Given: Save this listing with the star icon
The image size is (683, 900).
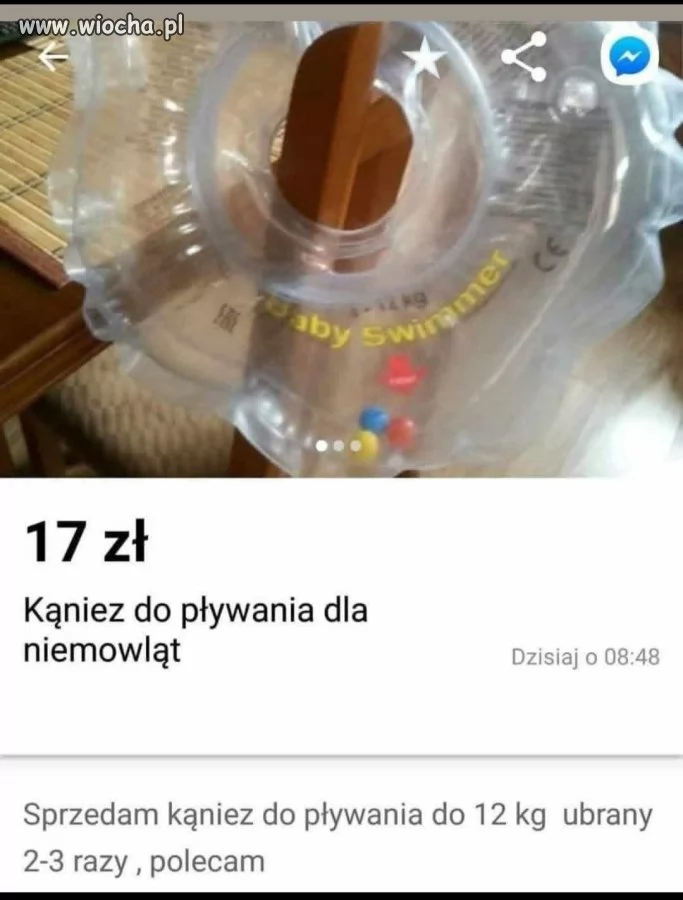Looking at the screenshot, I should tap(425, 58).
